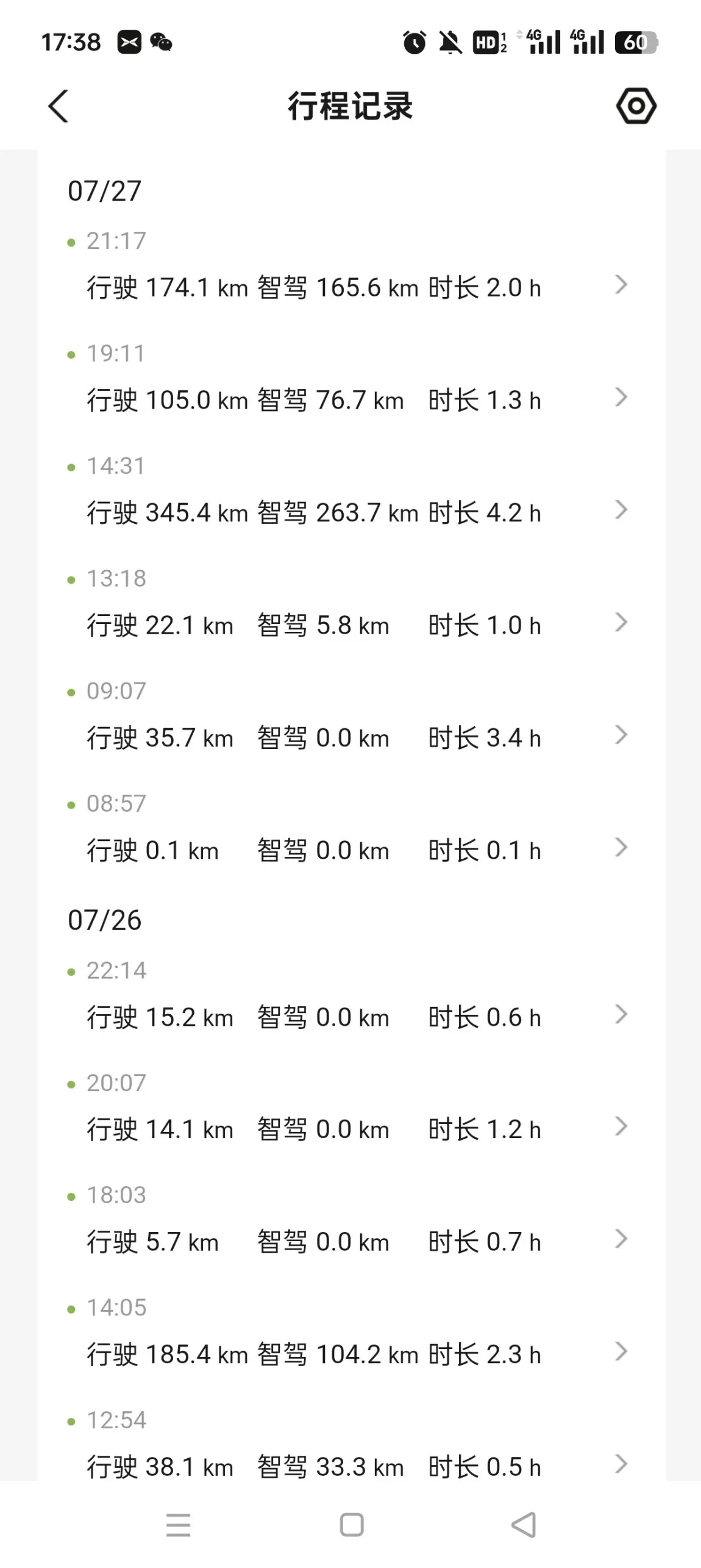Screen dimensions: 701x1568
Task: Open the settings hexagon icon
Action: 636,106
